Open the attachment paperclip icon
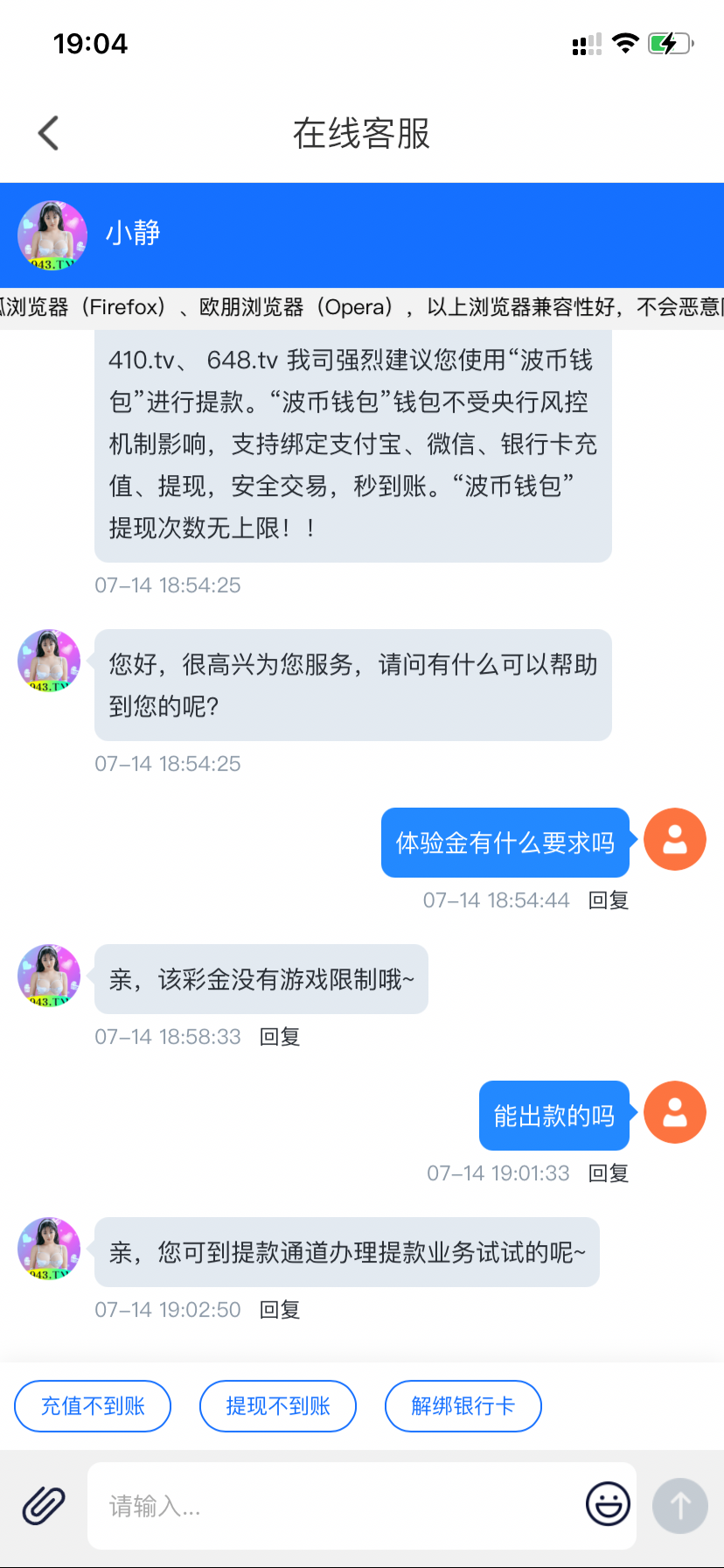Image resolution: width=724 pixels, height=1568 pixels. [44, 1506]
